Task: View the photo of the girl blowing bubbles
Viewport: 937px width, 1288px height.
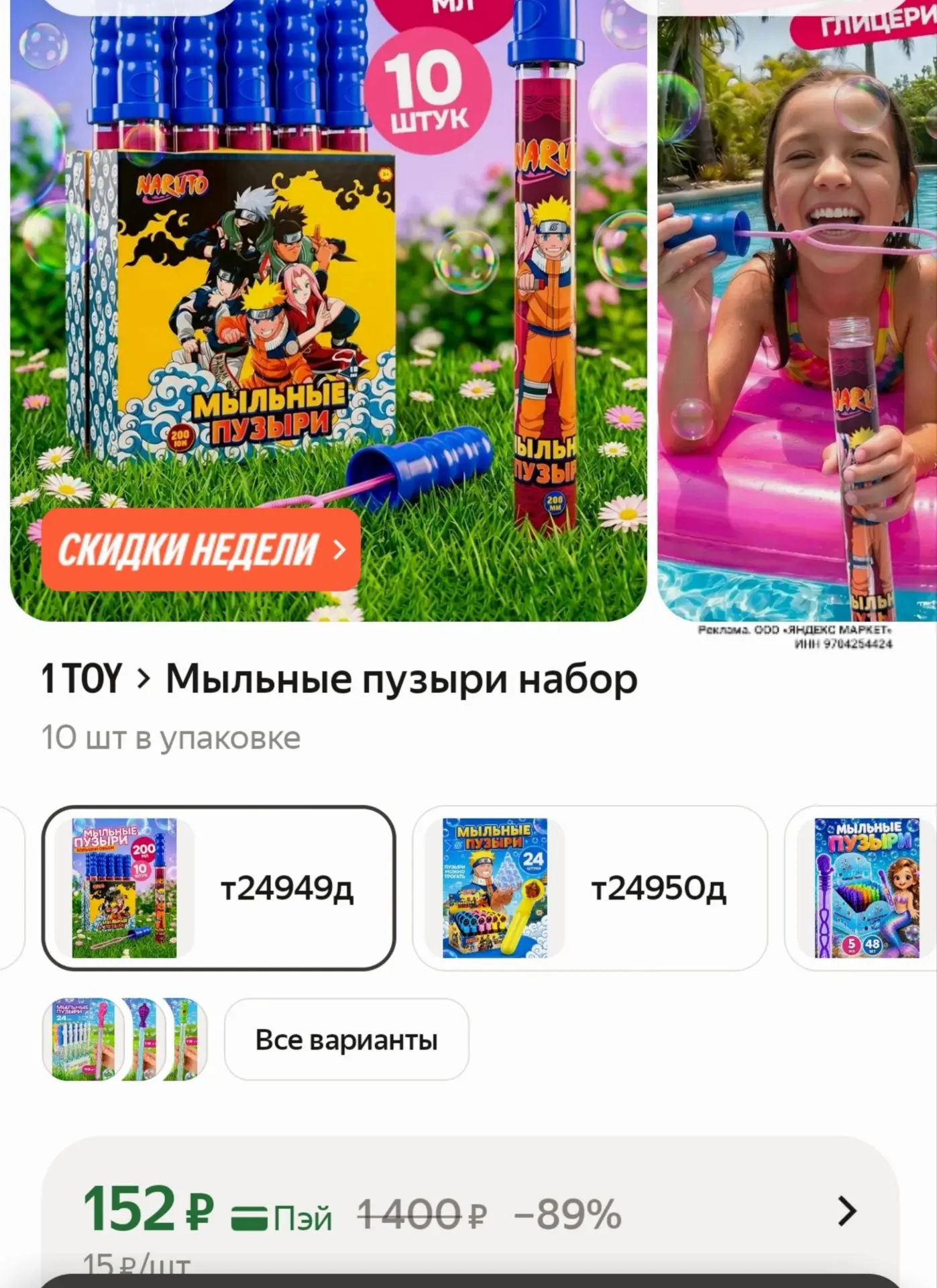Action: tap(797, 310)
